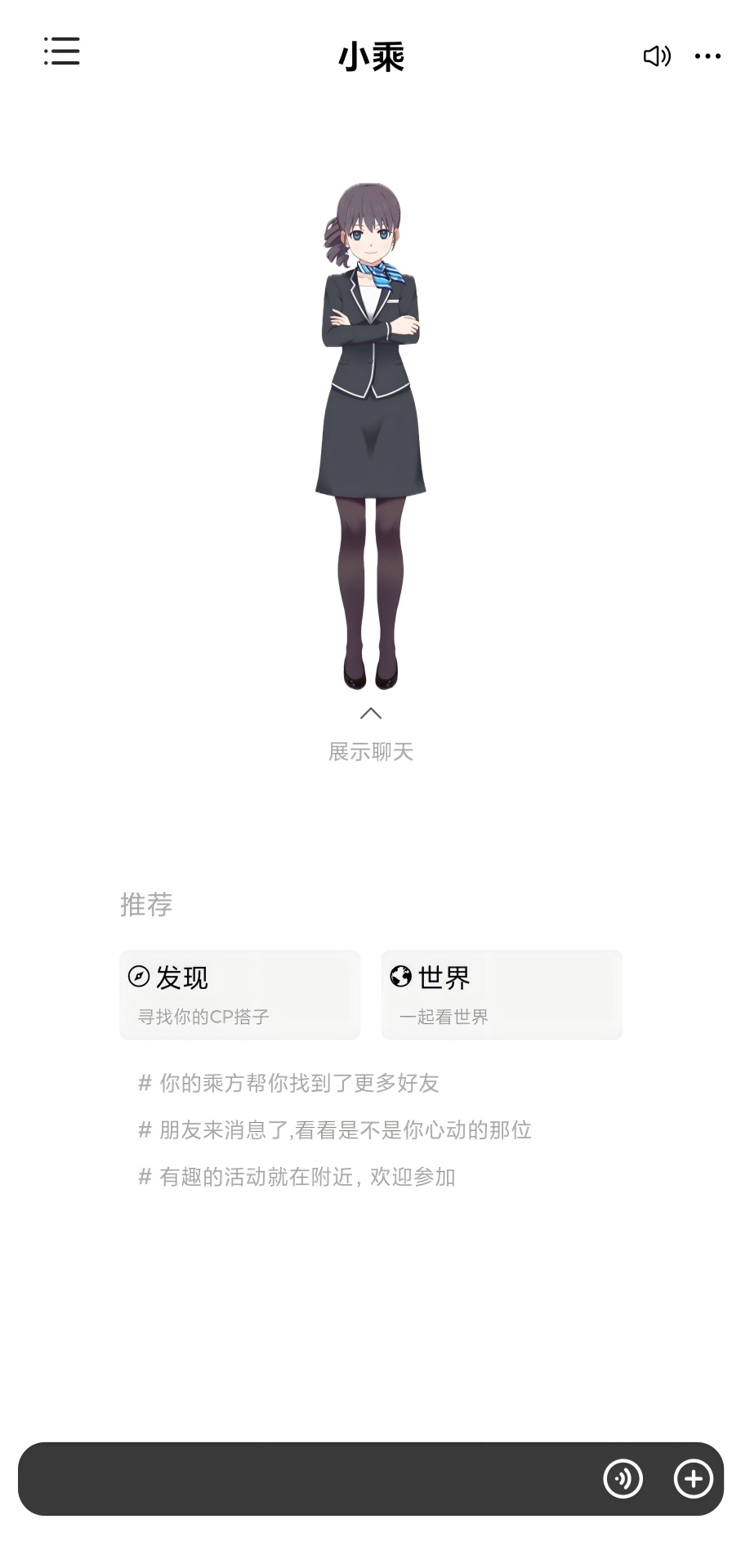Select the 世界 card
Screen dimensions: 741x1568
click(500, 995)
